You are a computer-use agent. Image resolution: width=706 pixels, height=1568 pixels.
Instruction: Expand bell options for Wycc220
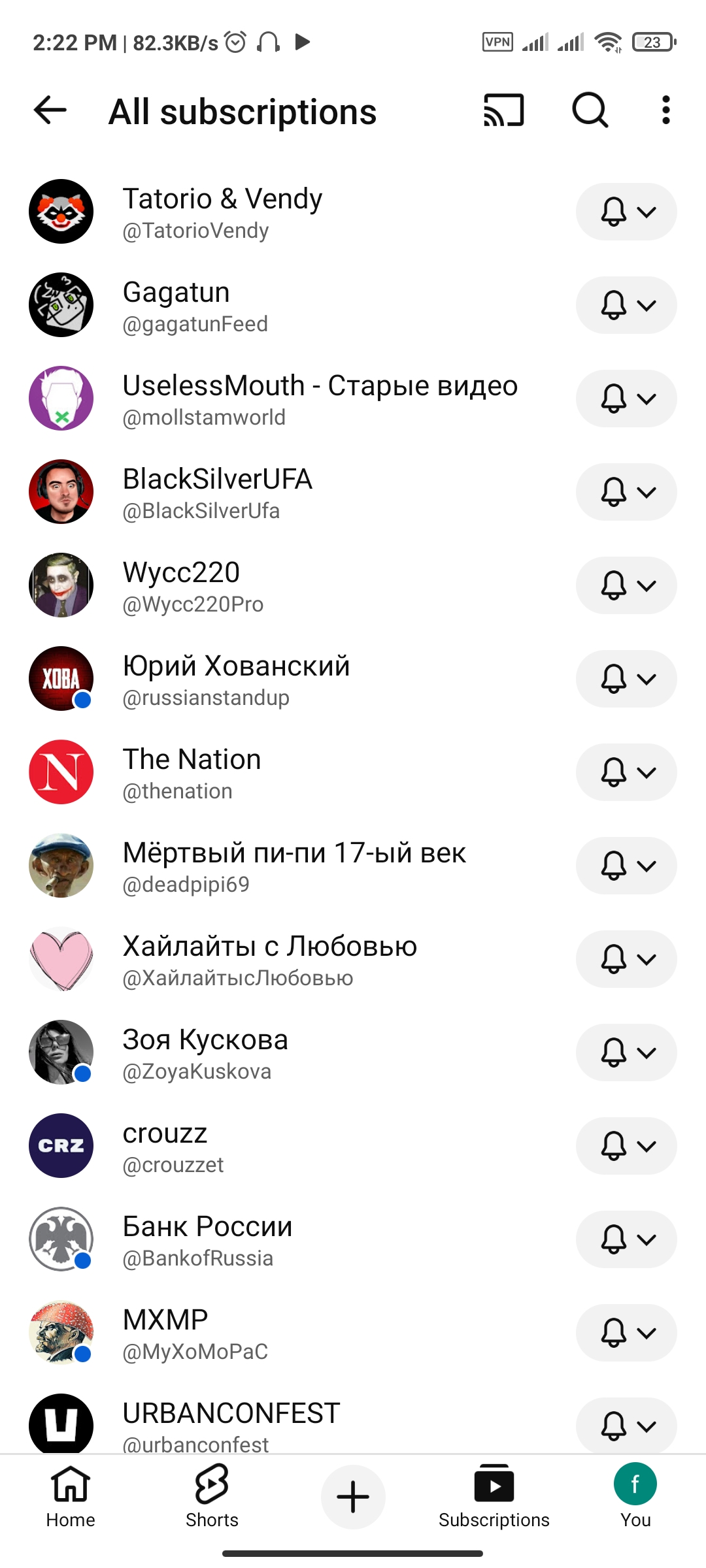pos(626,585)
